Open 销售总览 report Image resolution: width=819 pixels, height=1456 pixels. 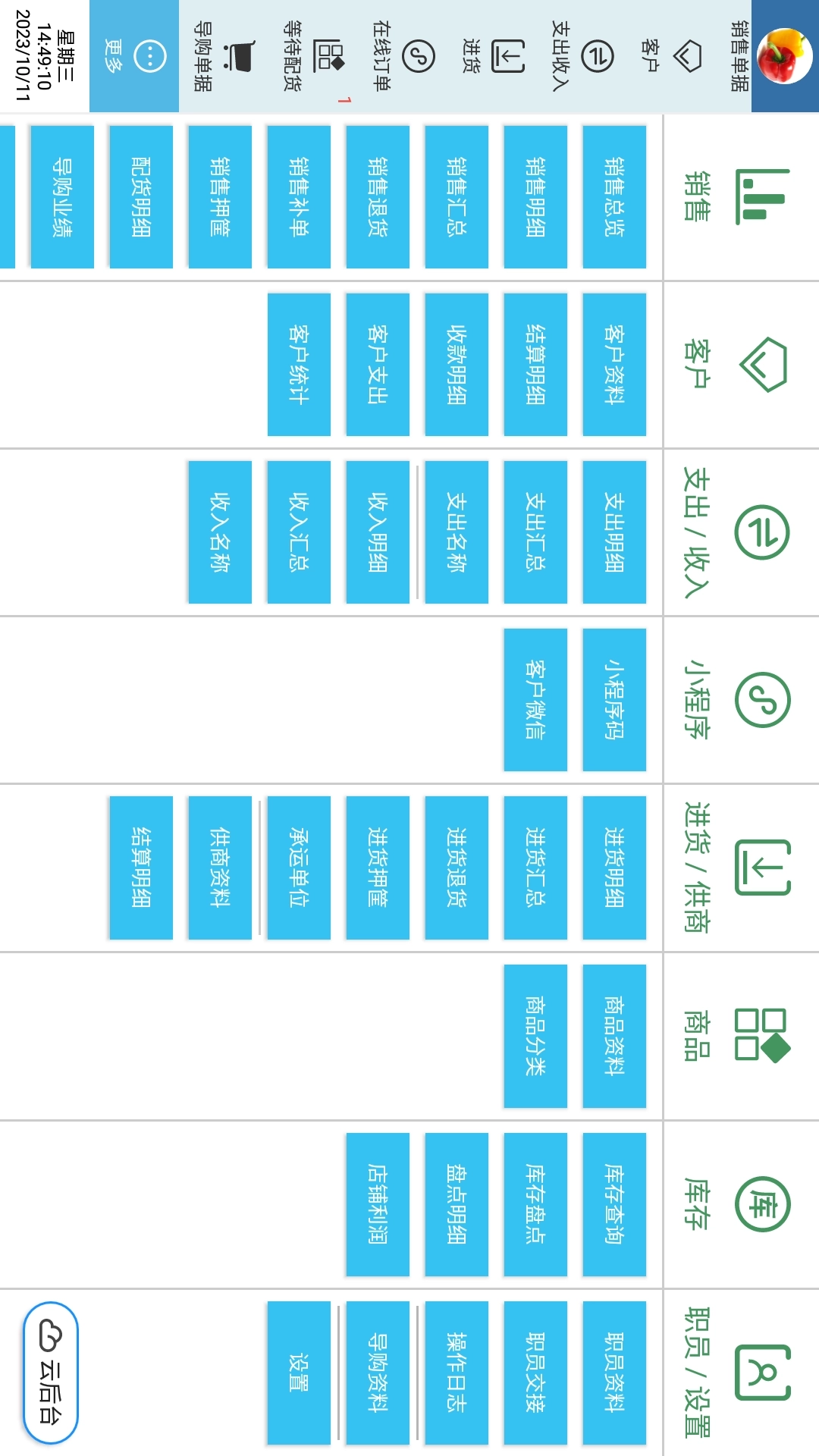[x=614, y=197]
